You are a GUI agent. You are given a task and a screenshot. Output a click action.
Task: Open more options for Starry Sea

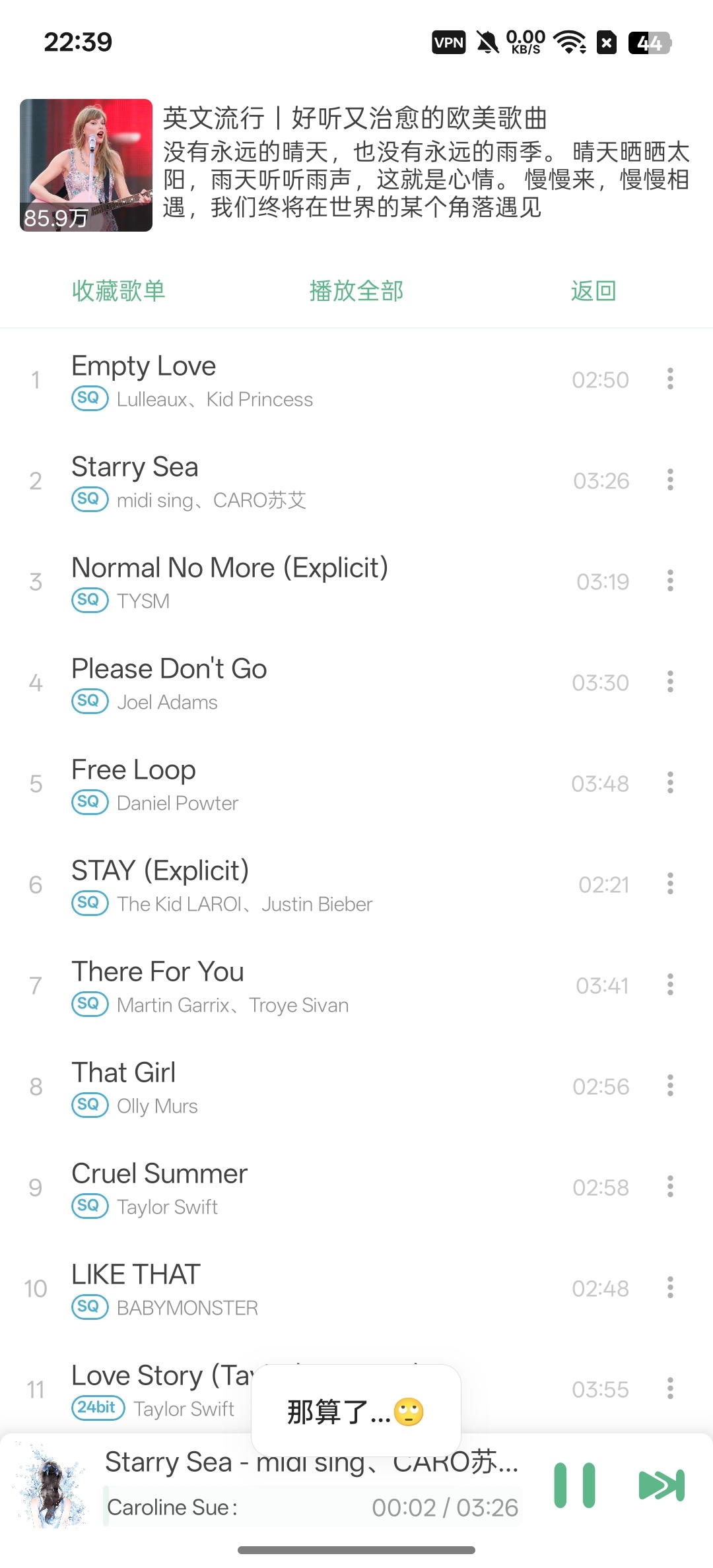click(670, 480)
